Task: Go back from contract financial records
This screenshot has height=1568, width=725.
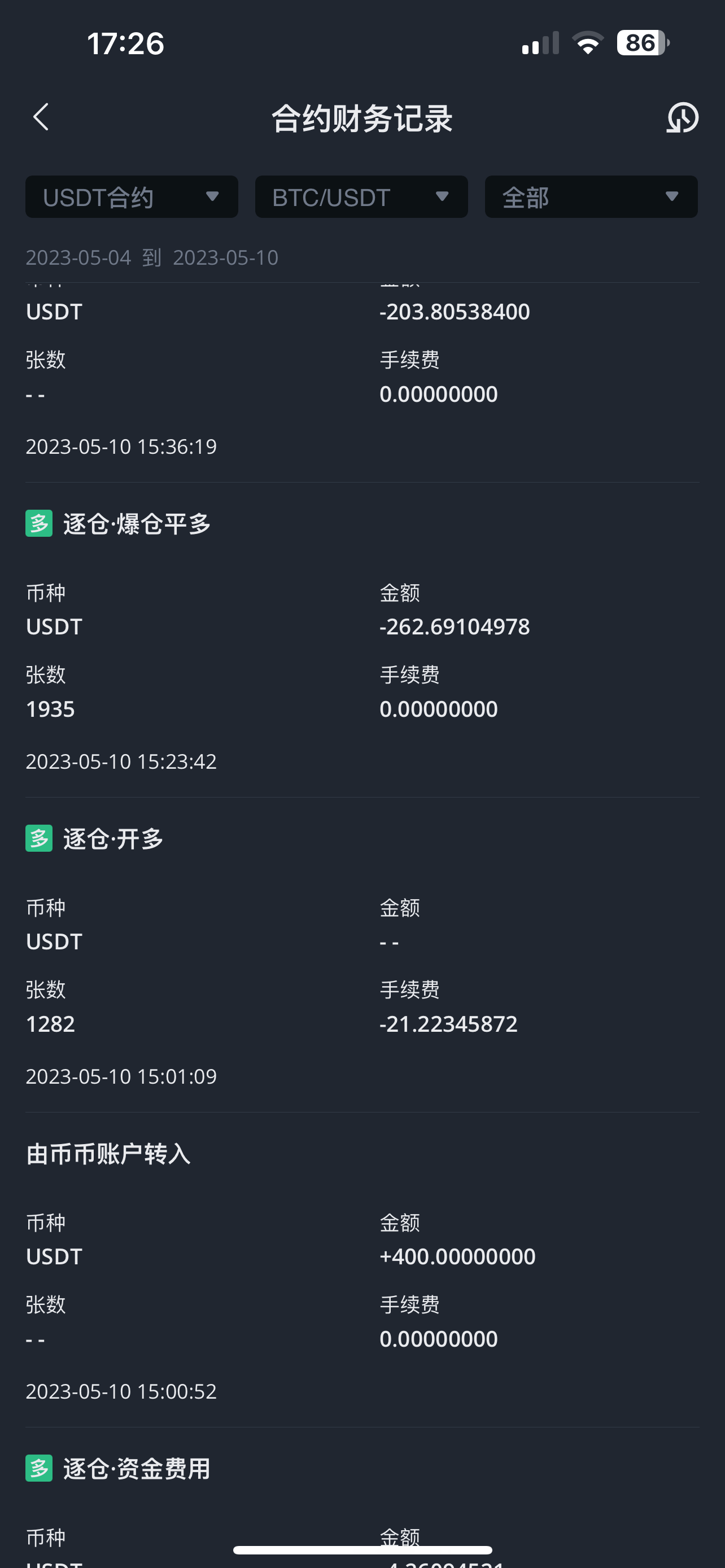Action: [x=41, y=117]
